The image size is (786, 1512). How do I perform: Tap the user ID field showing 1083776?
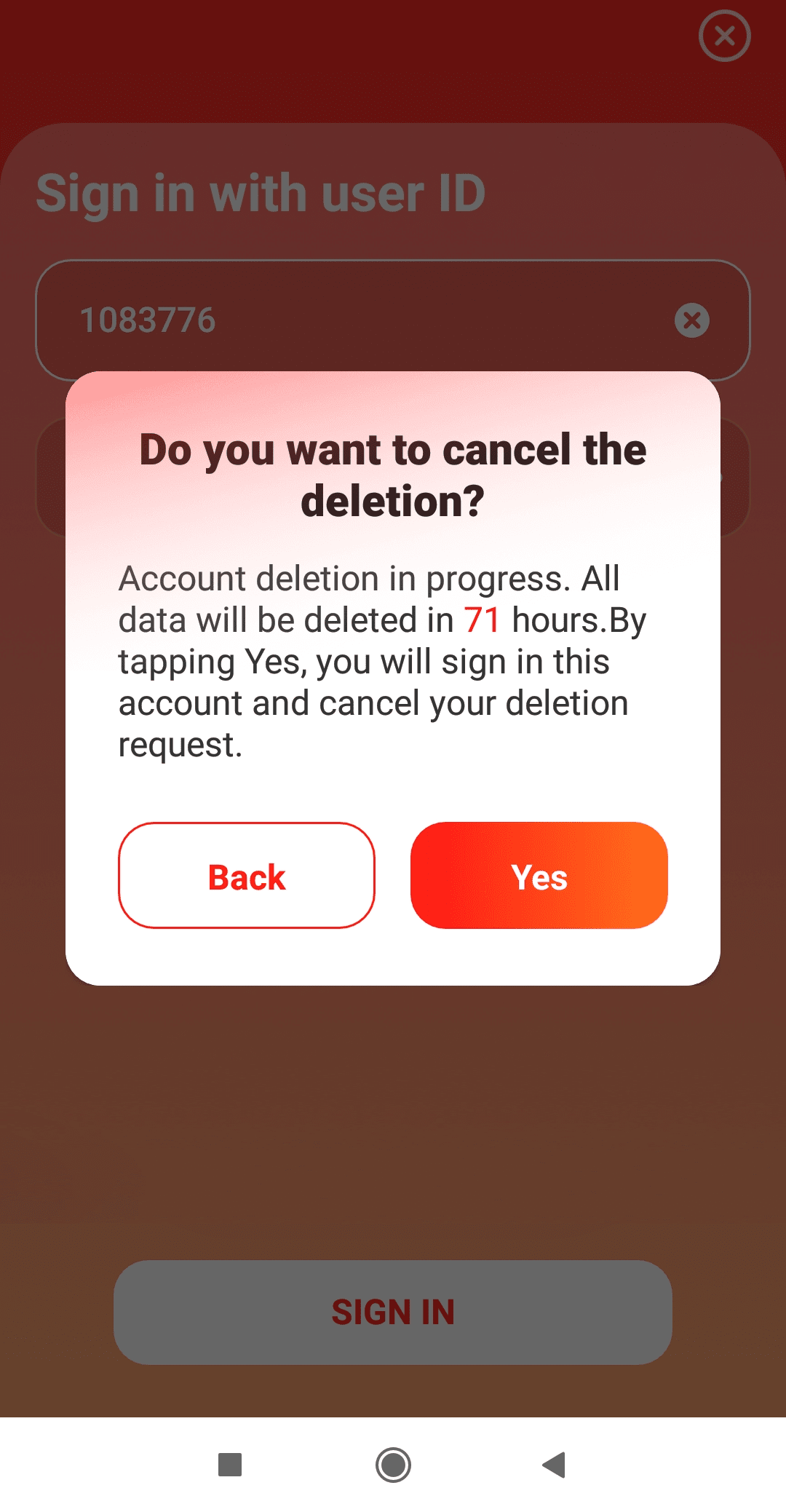coord(392,320)
